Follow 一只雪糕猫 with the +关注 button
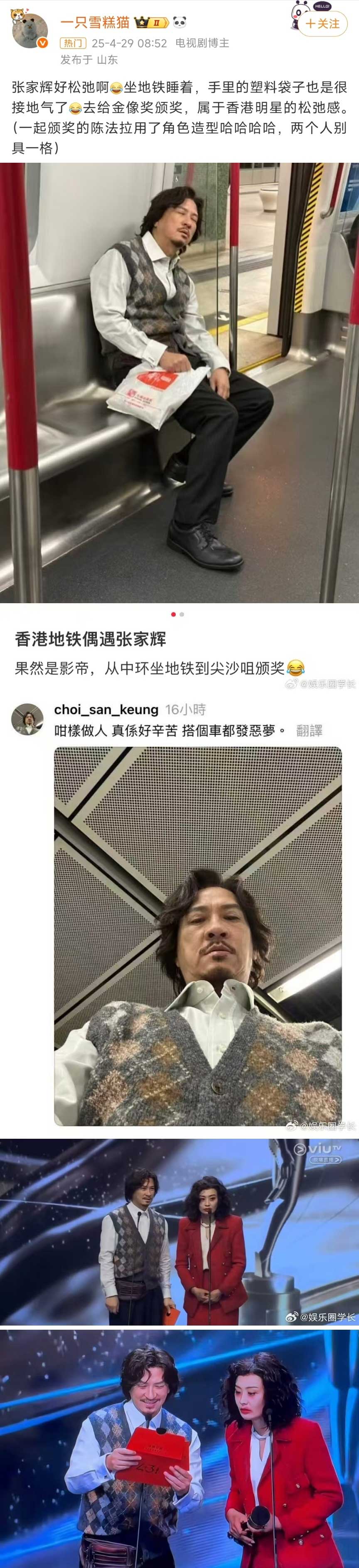This screenshot has height=1568, width=359. click(322, 24)
